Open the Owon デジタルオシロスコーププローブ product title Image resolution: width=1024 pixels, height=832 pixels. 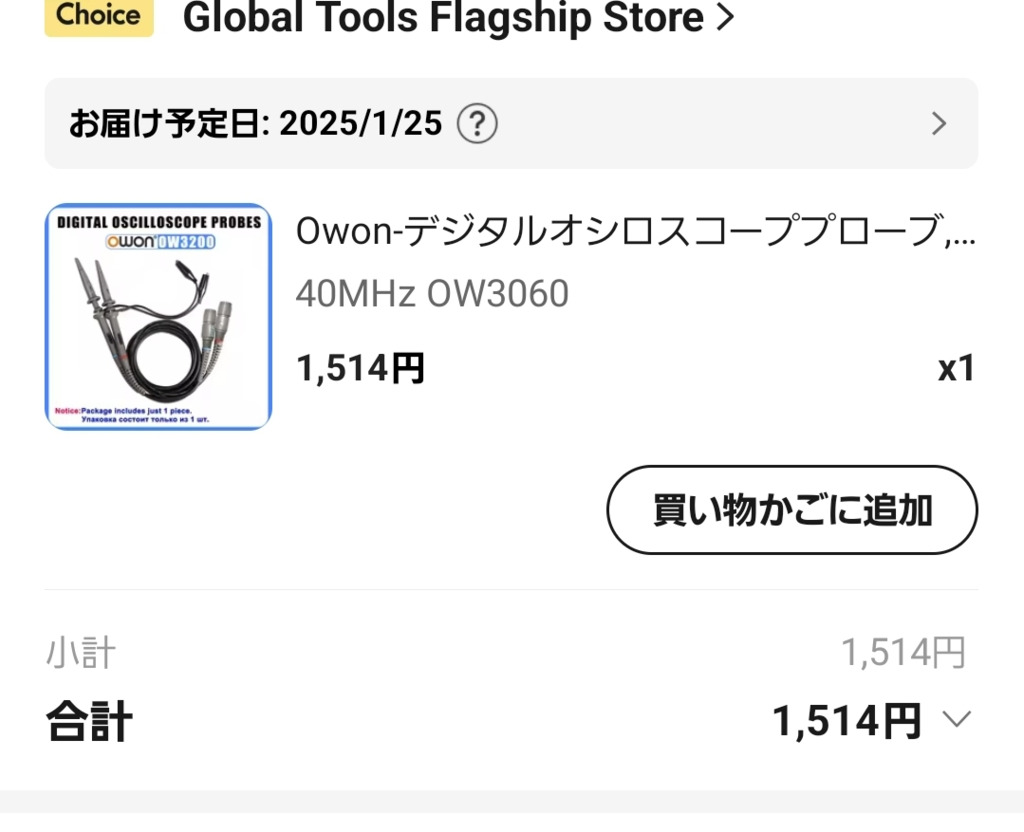pyautogui.click(x=635, y=234)
